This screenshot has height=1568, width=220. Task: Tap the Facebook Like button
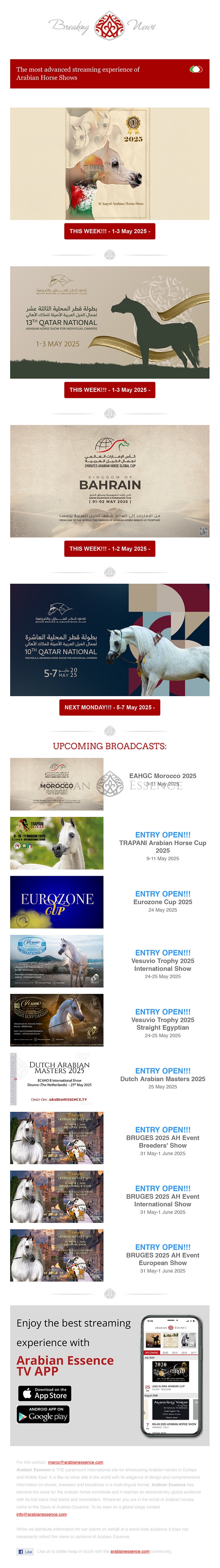tap(25, 1552)
